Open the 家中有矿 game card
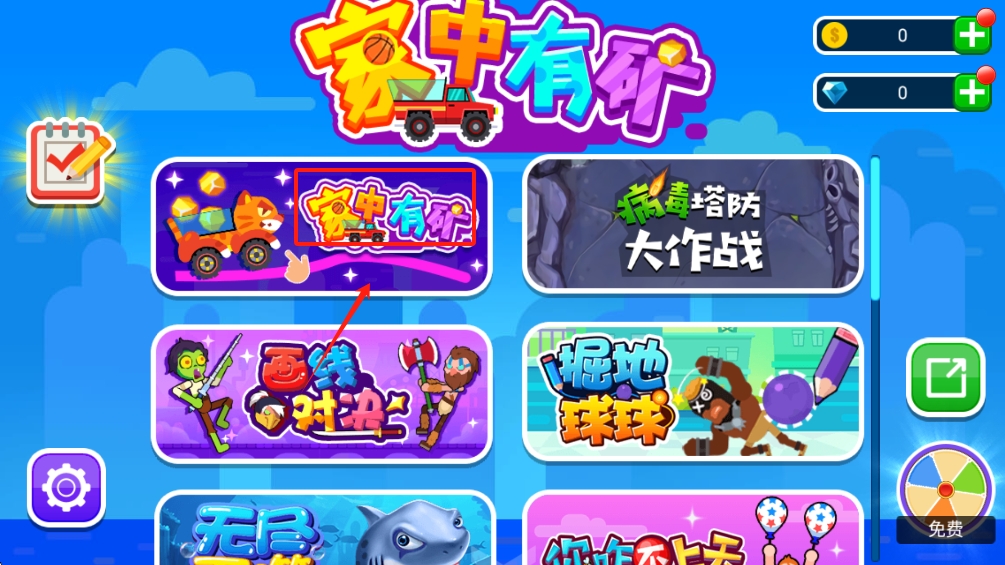Screen dimensions: 1005x565 (x=321, y=226)
